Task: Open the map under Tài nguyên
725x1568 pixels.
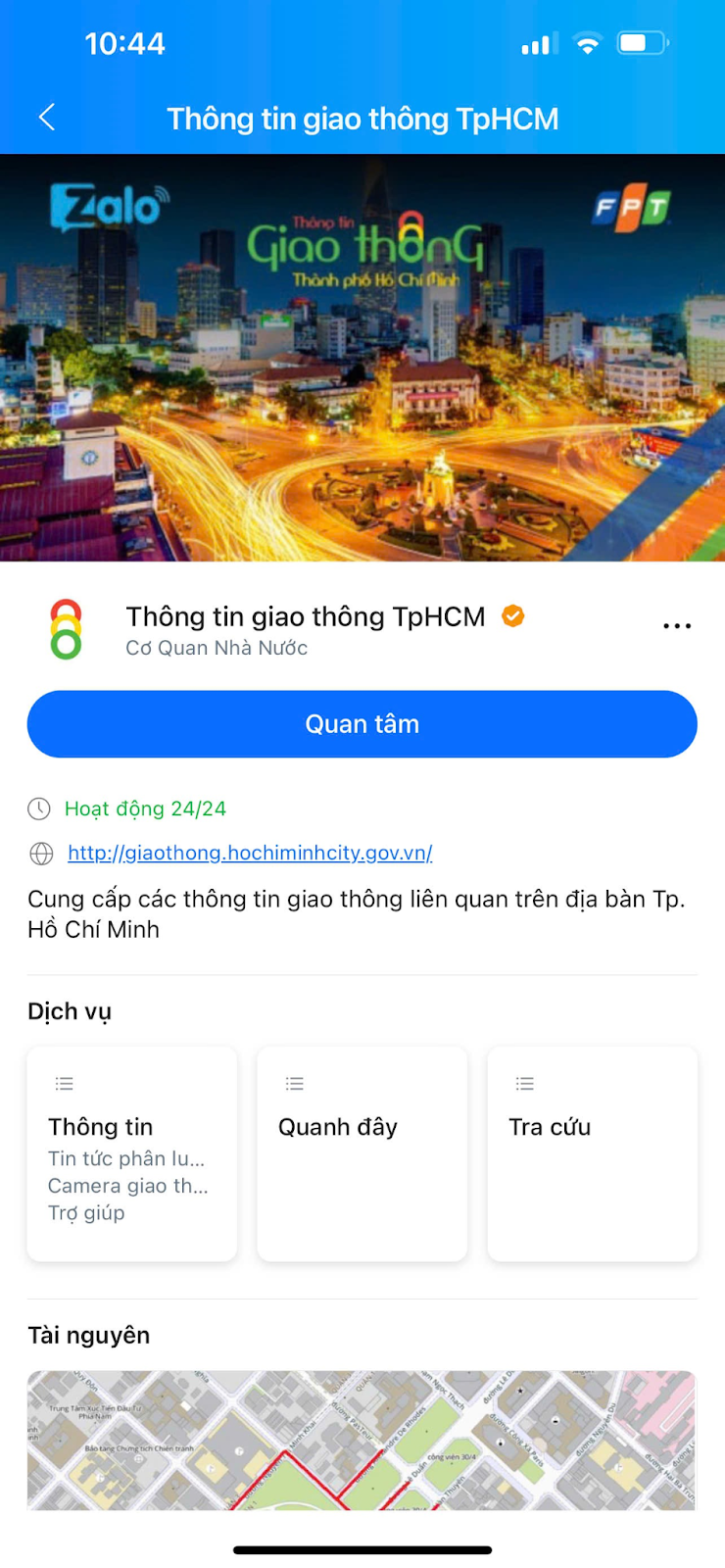Action: [362, 1439]
